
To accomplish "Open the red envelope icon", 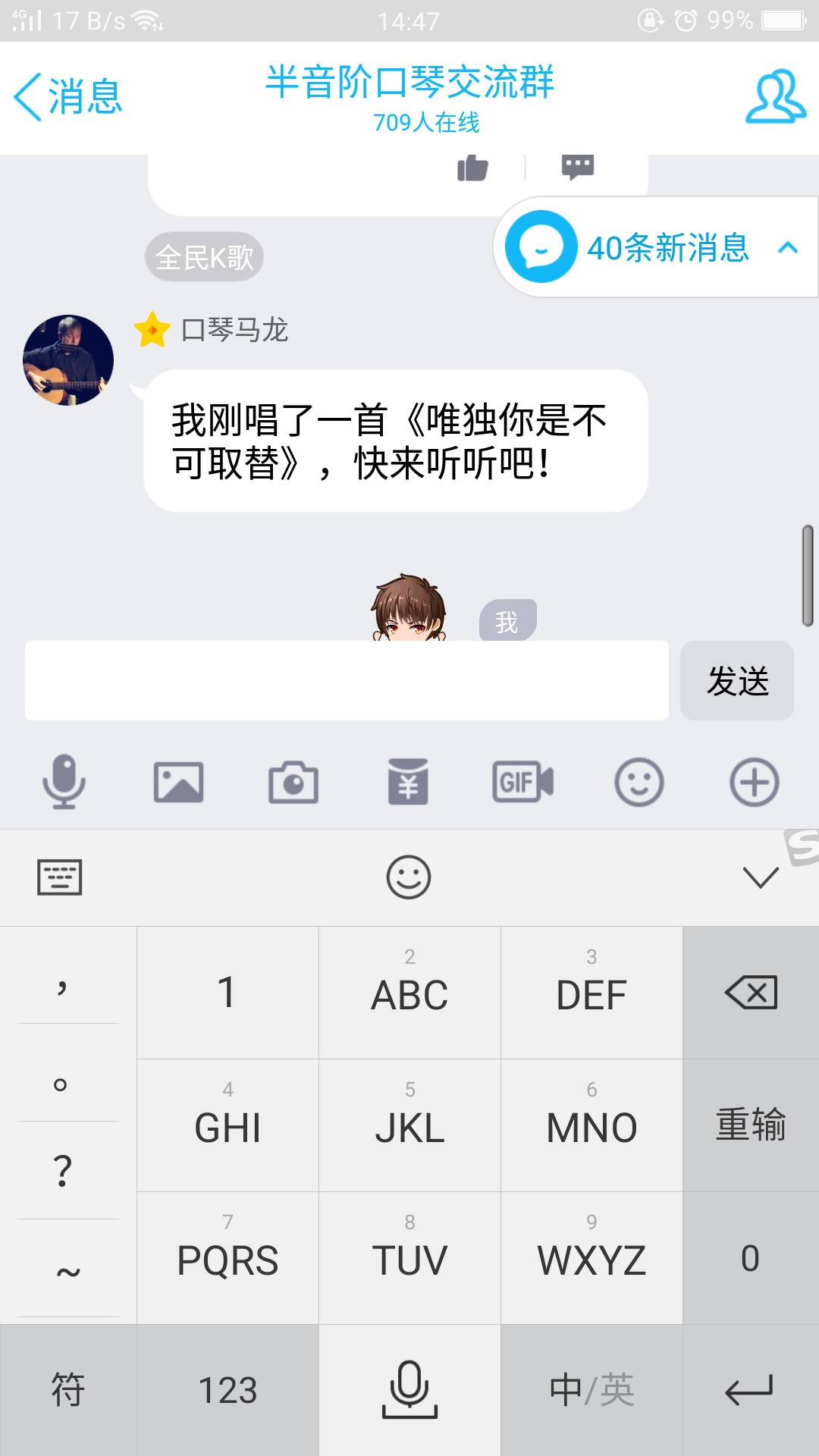I will (x=408, y=783).
